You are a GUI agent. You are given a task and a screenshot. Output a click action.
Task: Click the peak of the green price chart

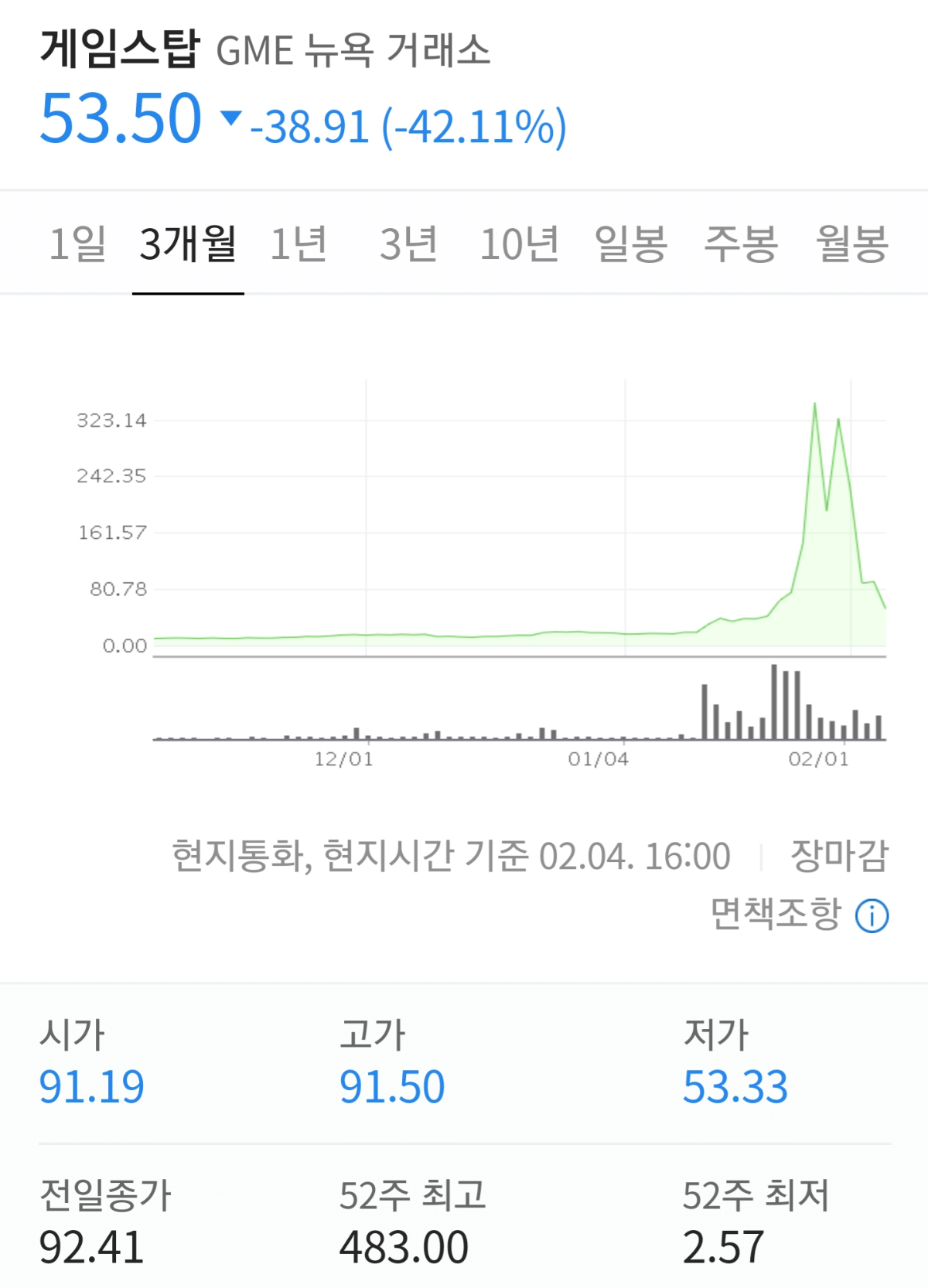click(816, 404)
